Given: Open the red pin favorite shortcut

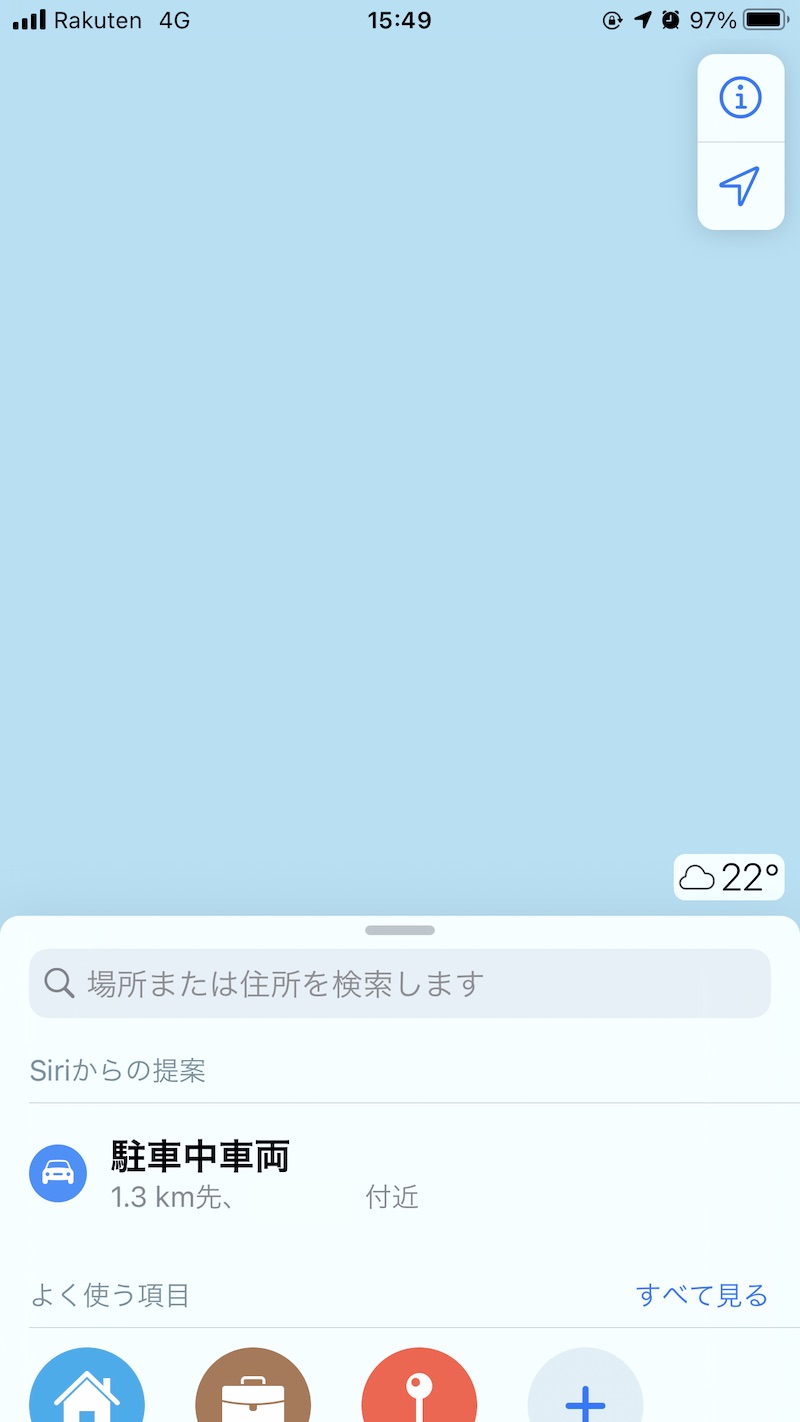Looking at the screenshot, I should coord(419,1385).
